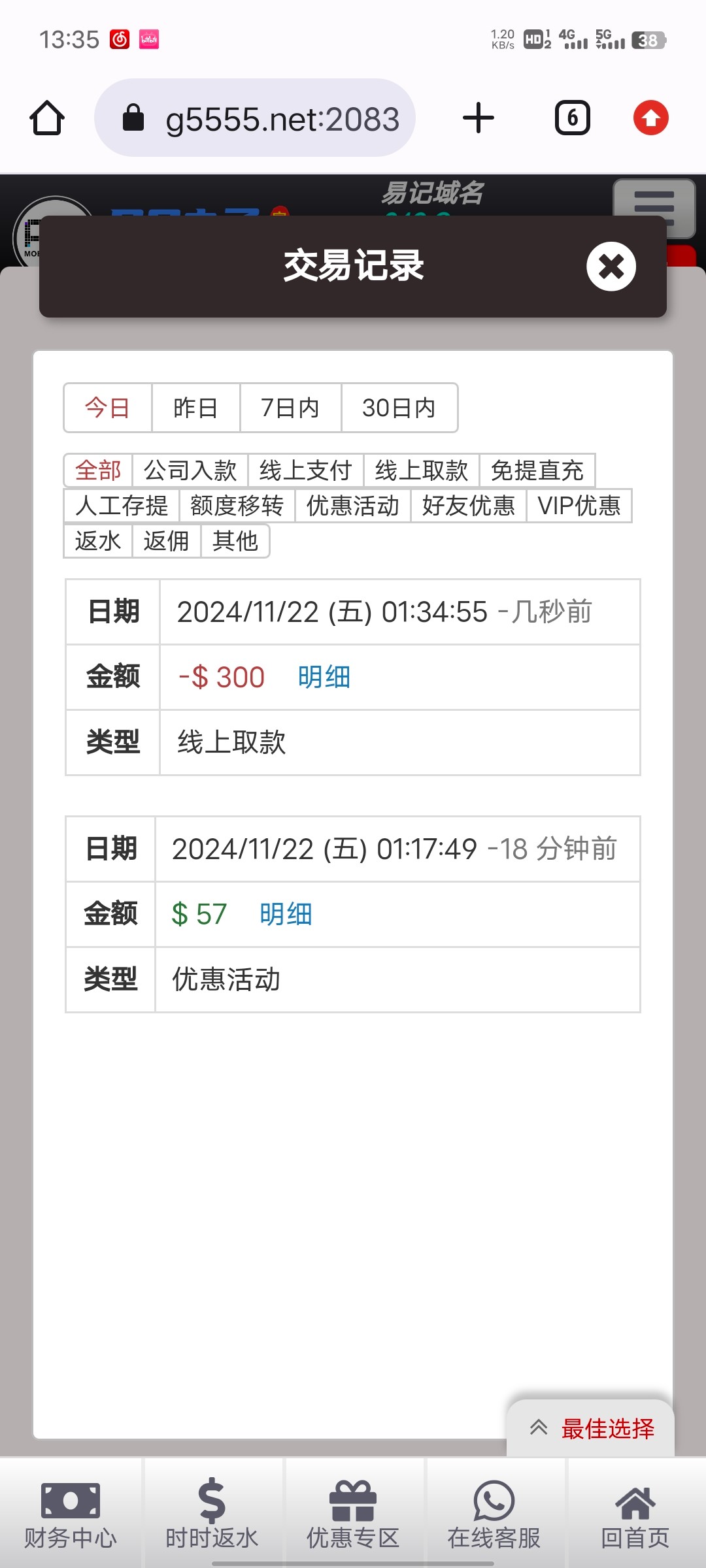Filter by 线上支付 type
This screenshot has height=1568, width=706.
306,470
